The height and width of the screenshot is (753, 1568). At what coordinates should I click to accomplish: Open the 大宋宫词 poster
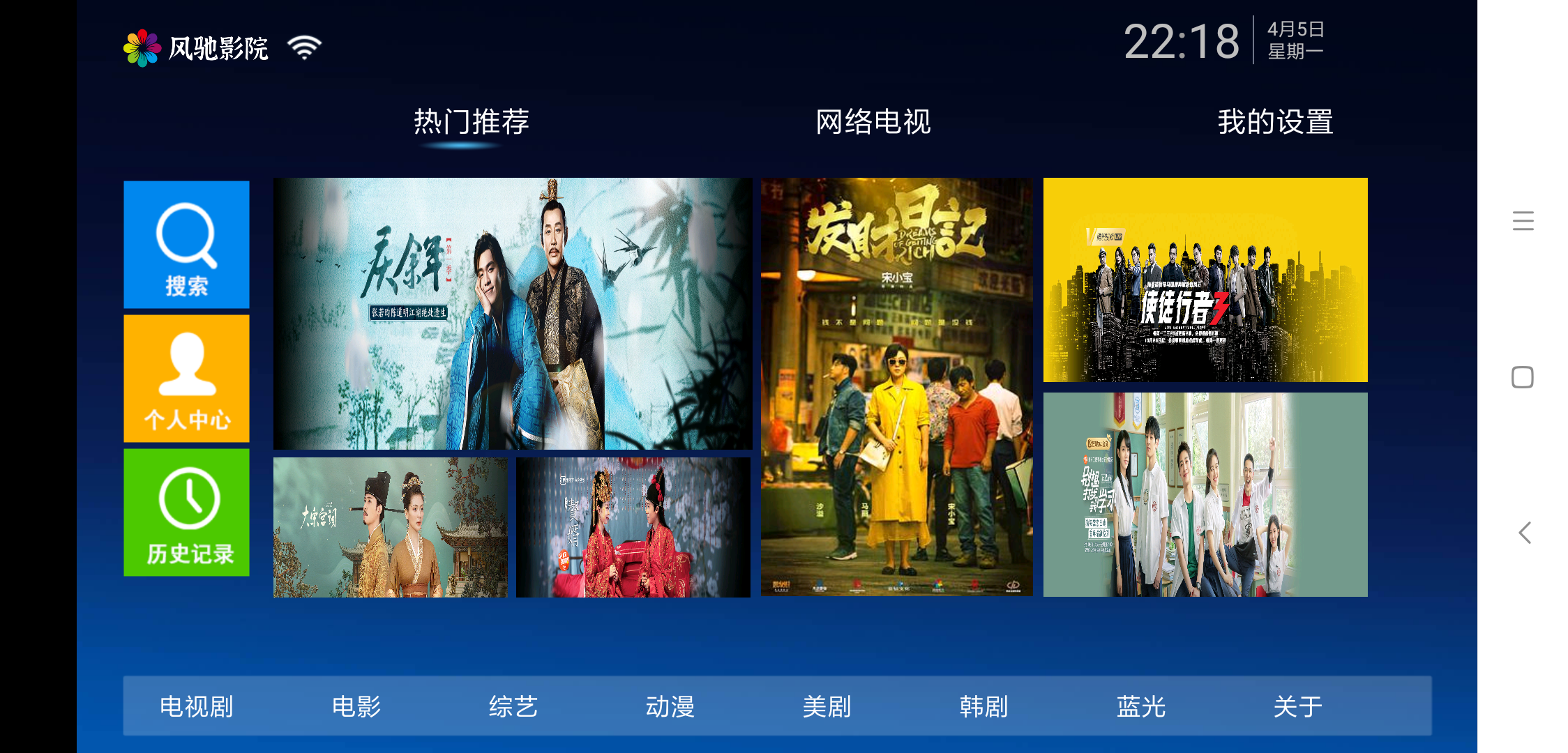pyautogui.click(x=390, y=527)
